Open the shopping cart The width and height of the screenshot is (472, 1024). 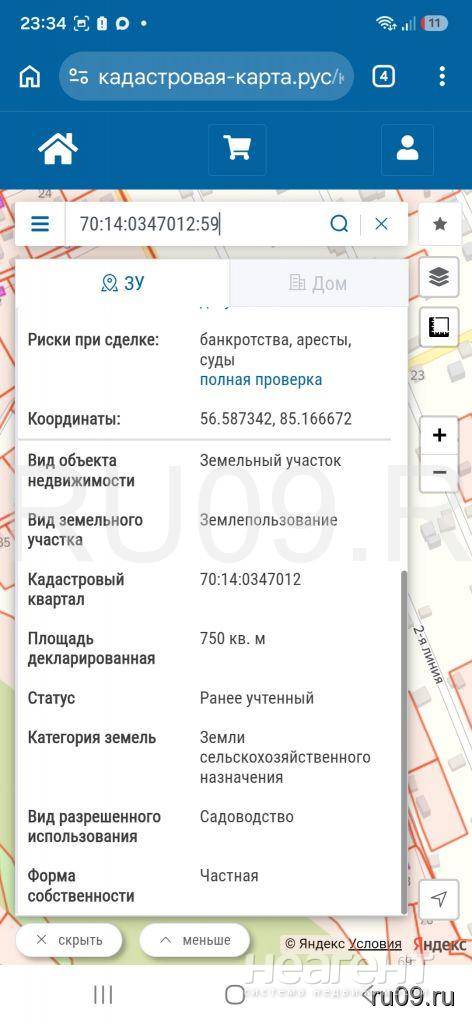pos(237,150)
